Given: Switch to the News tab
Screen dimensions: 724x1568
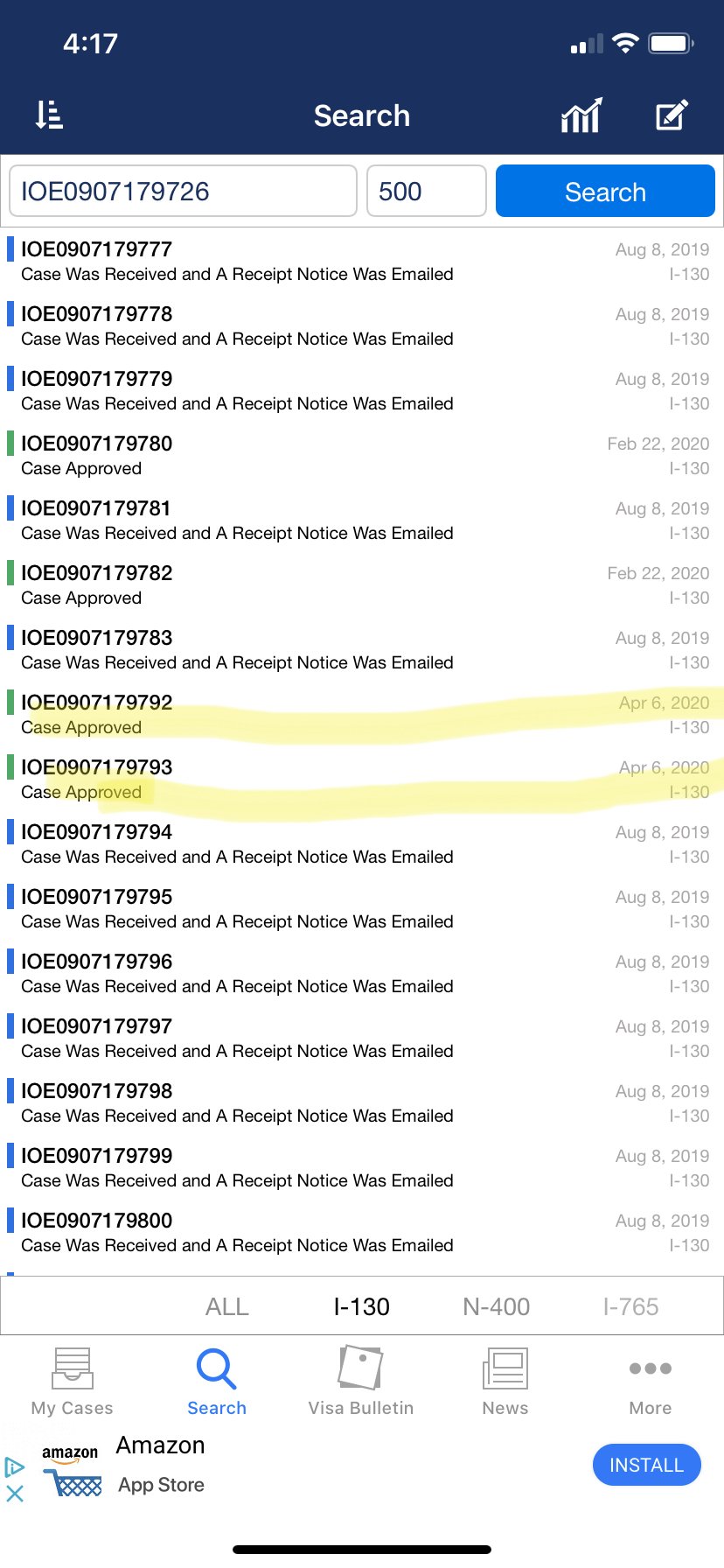Looking at the screenshot, I should coord(505,1381).
